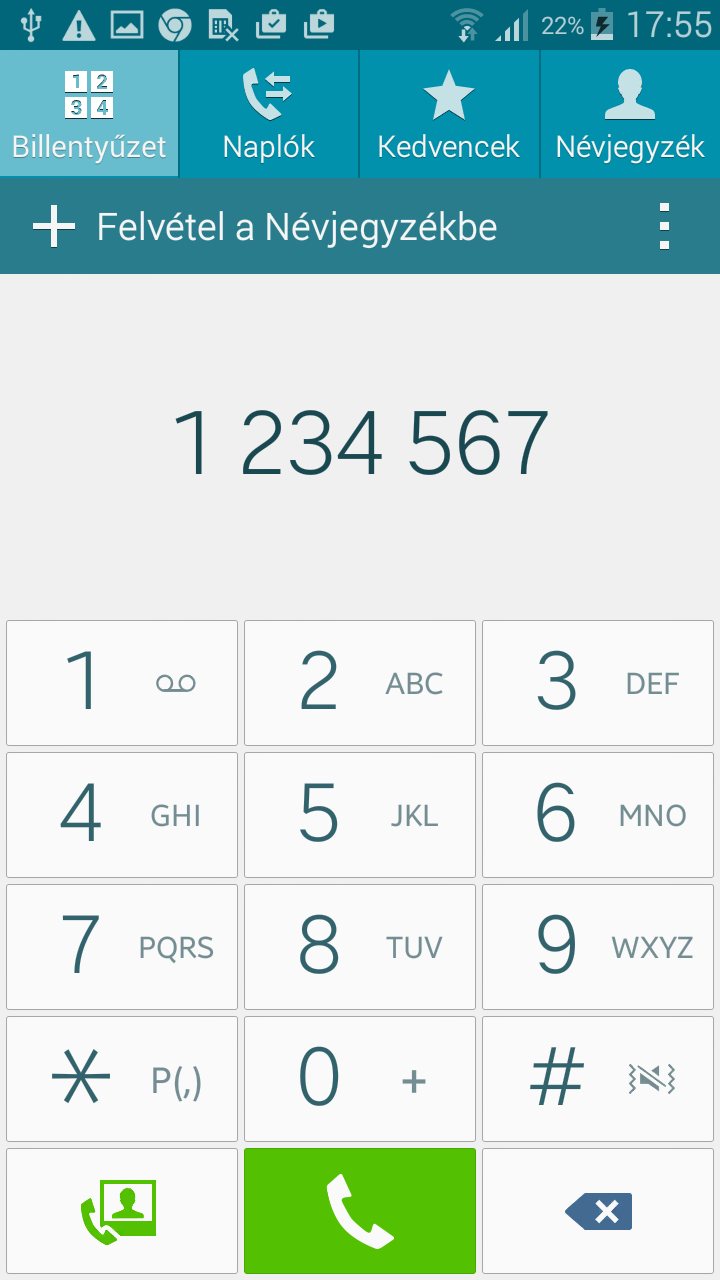Delete the last digit with backspace
The image size is (720, 1280).
(x=598, y=1211)
